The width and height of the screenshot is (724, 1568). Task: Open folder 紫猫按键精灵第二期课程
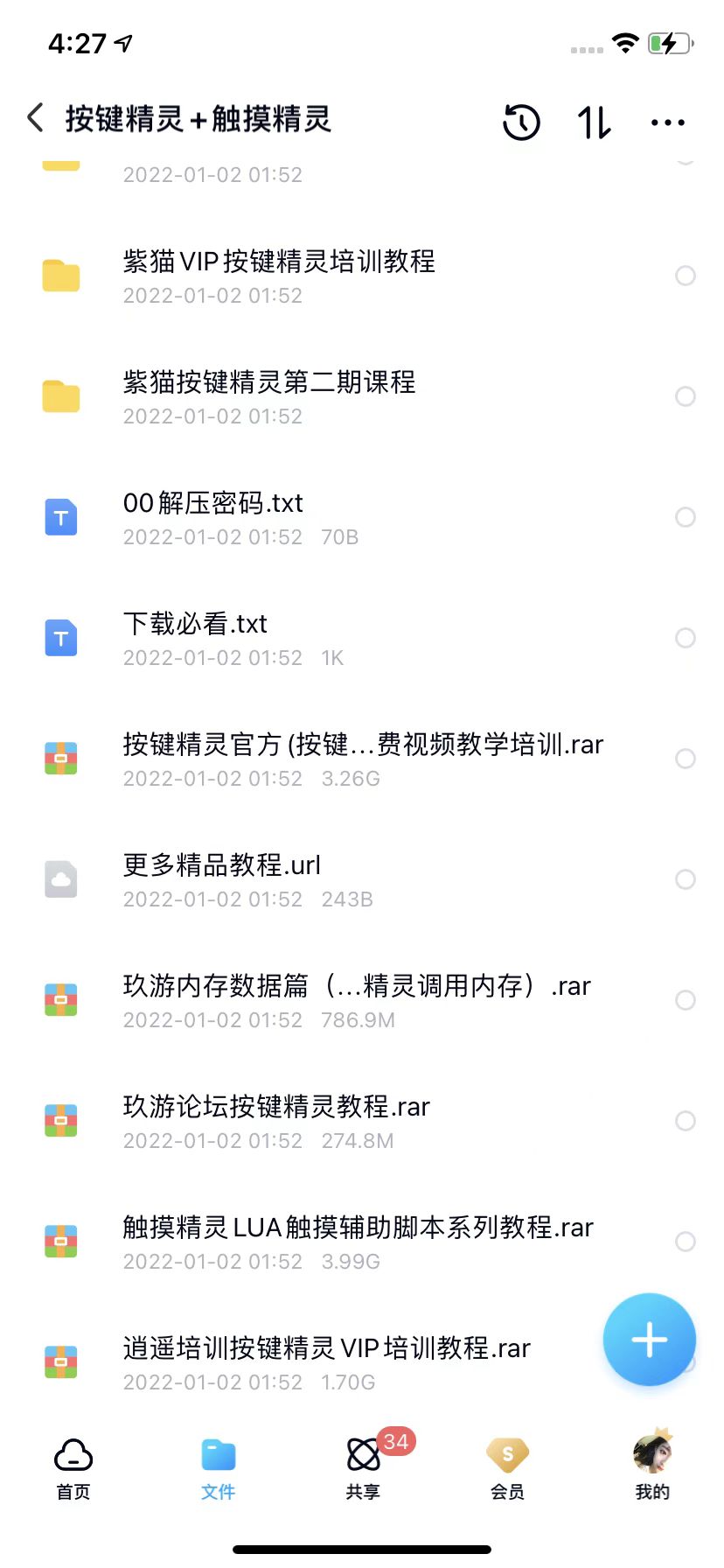[x=269, y=396]
